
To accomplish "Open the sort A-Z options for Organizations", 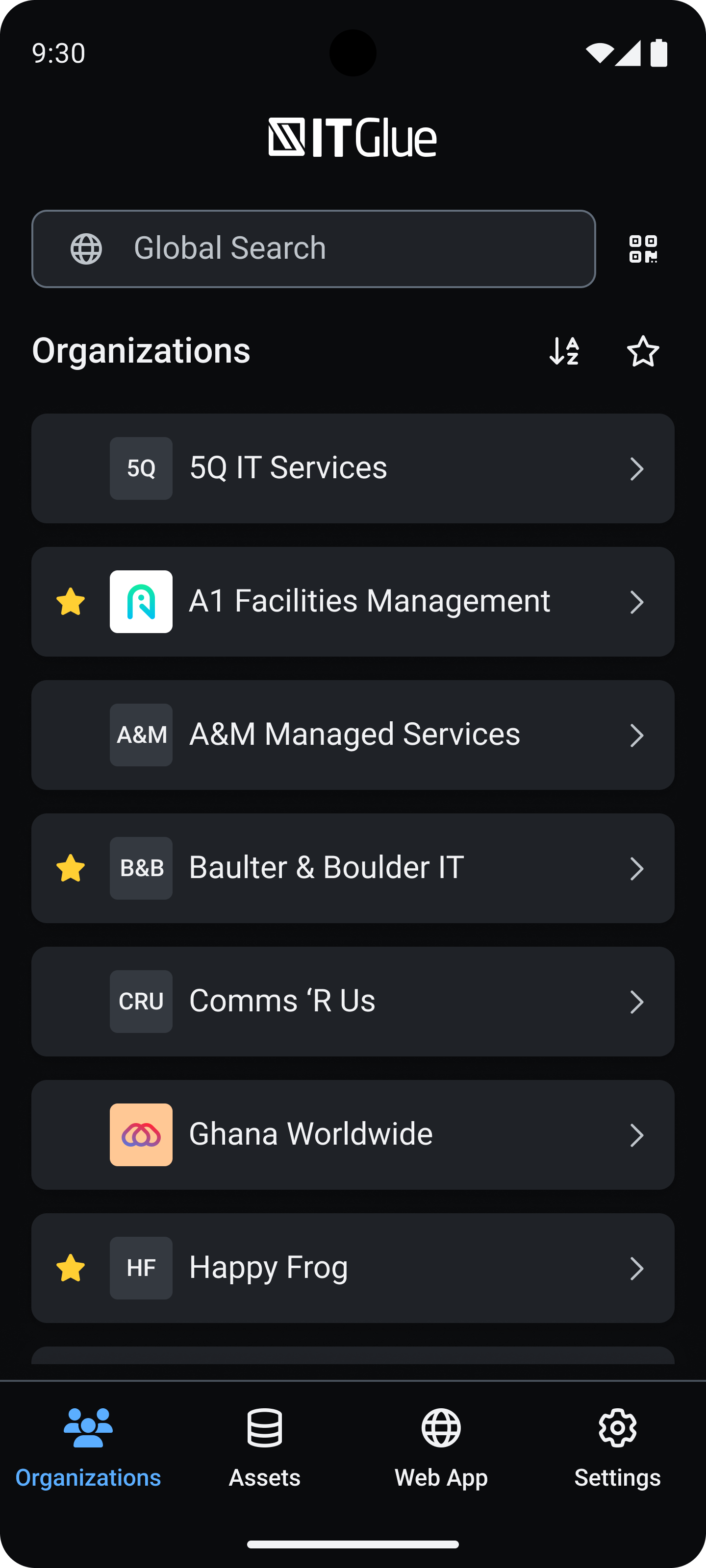I will [563, 351].
